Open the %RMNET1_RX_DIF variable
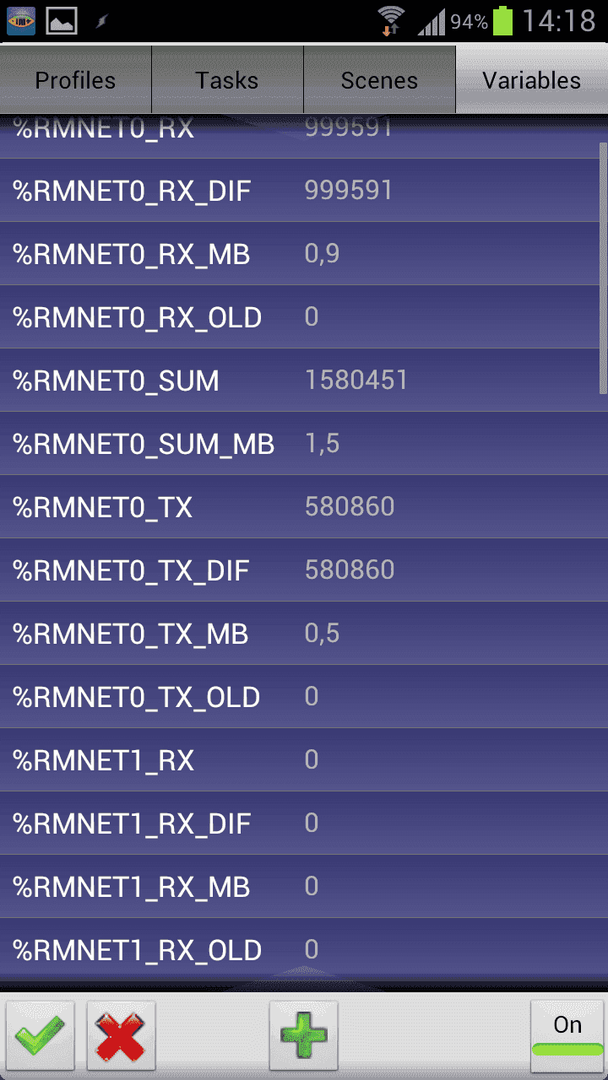The height and width of the screenshot is (1080, 608). [304, 824]
